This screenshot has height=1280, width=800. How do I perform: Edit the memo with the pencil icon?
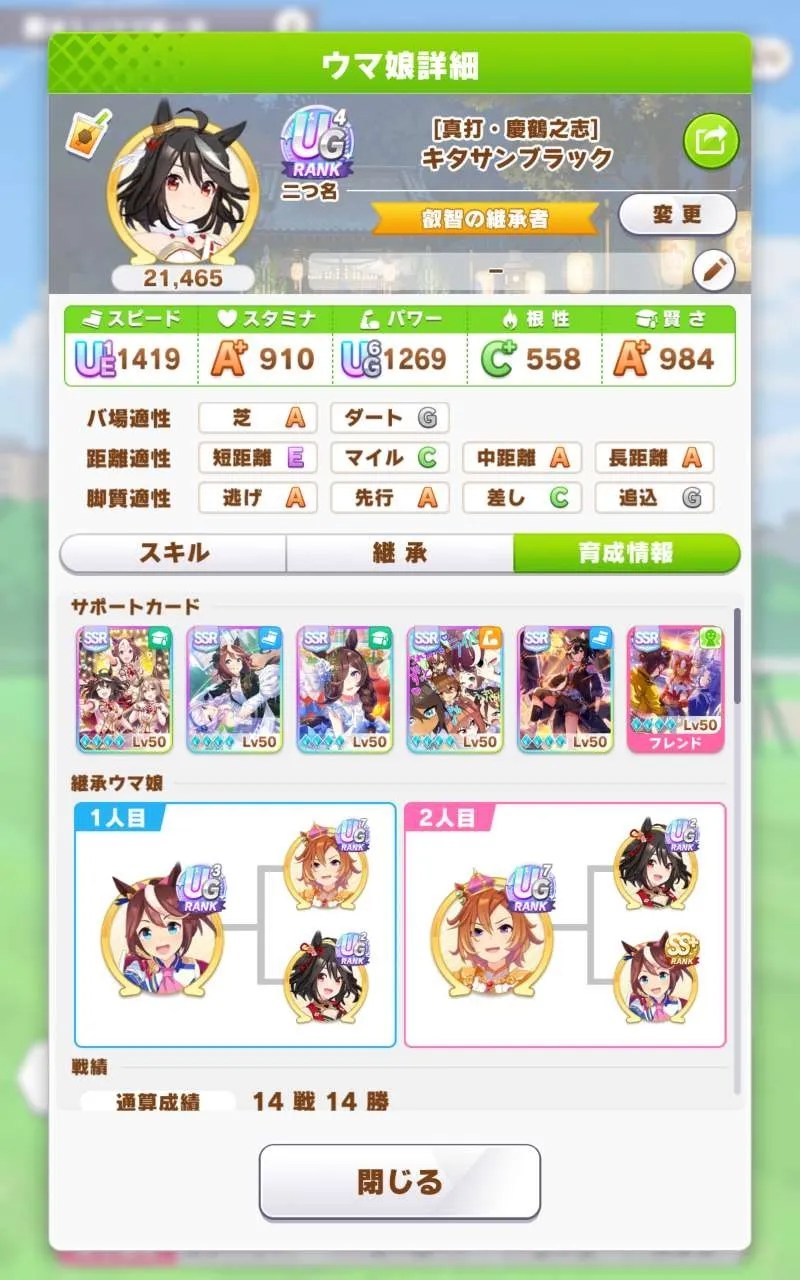(x=713, y=269)
